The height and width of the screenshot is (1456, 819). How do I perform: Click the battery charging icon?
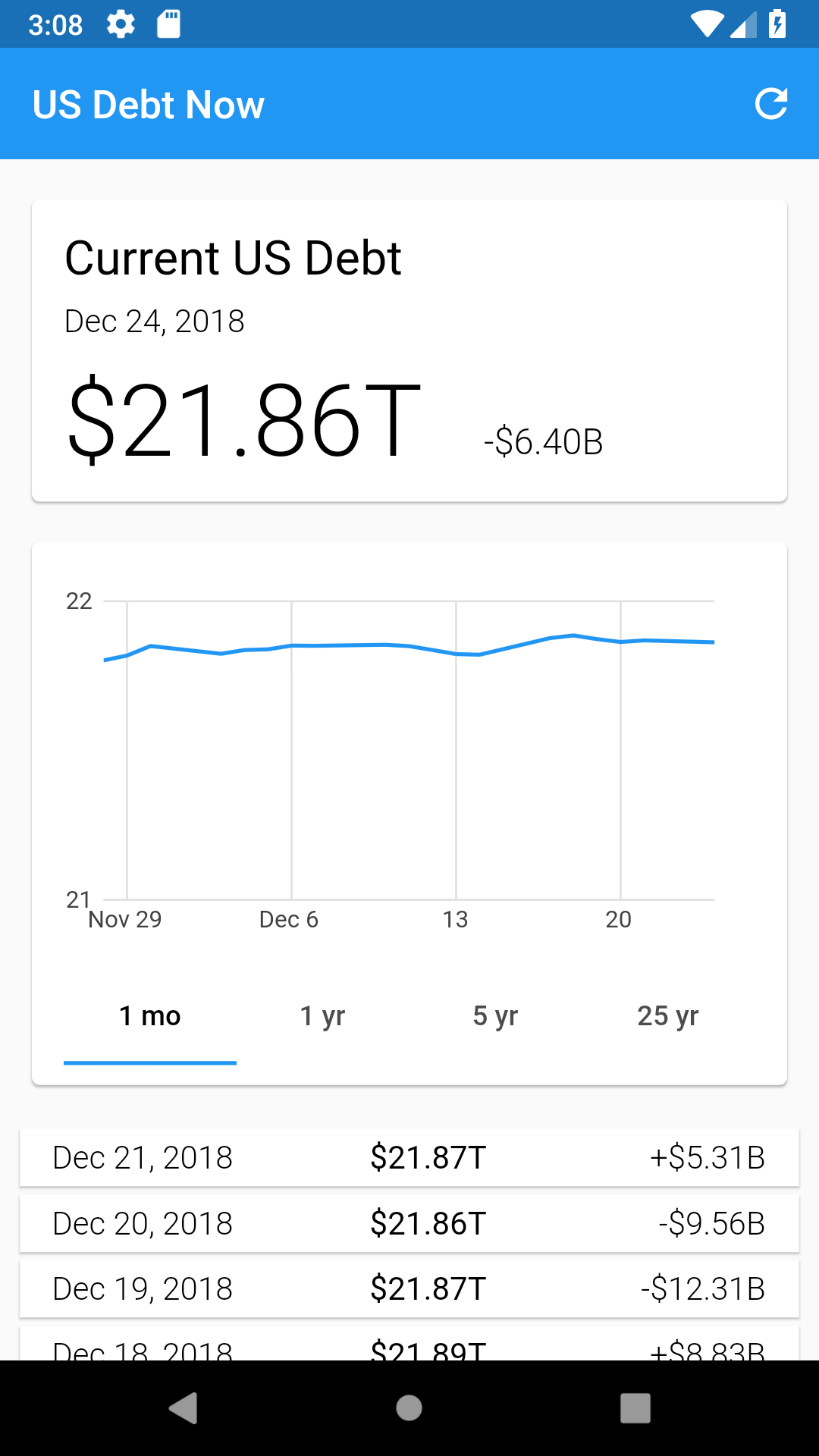click(x=777, y=24)
